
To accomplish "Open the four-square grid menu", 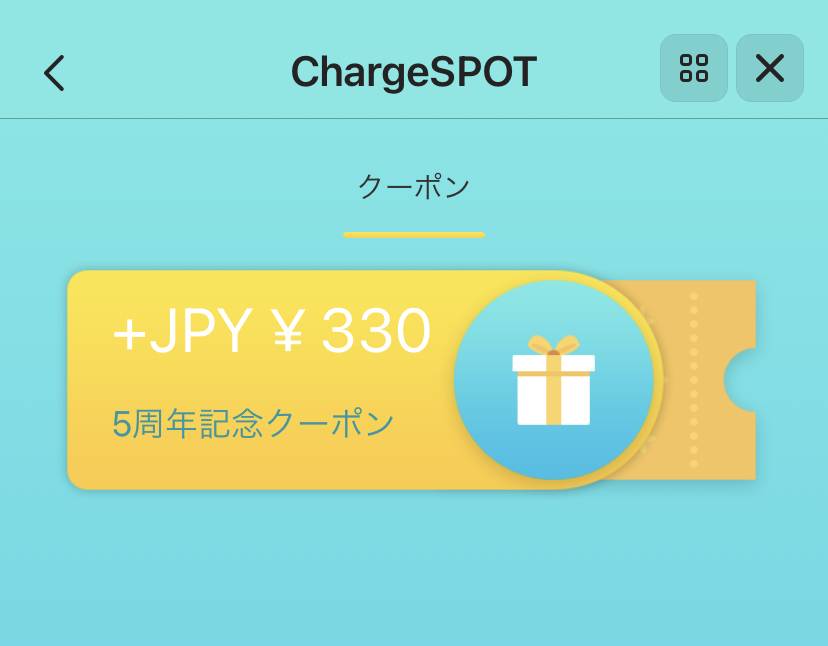I will (x=693, y=68).
